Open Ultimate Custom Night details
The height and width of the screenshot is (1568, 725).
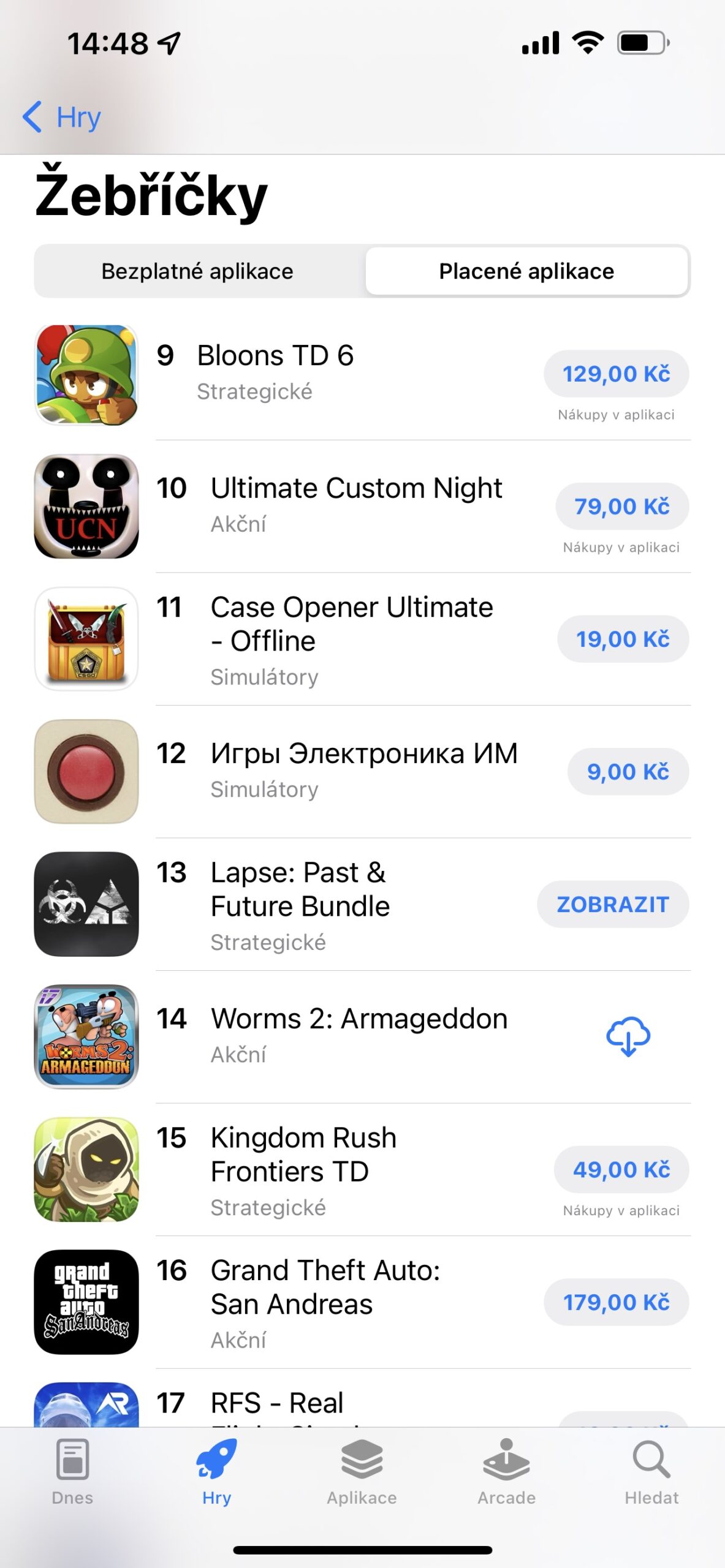[356, 489]
